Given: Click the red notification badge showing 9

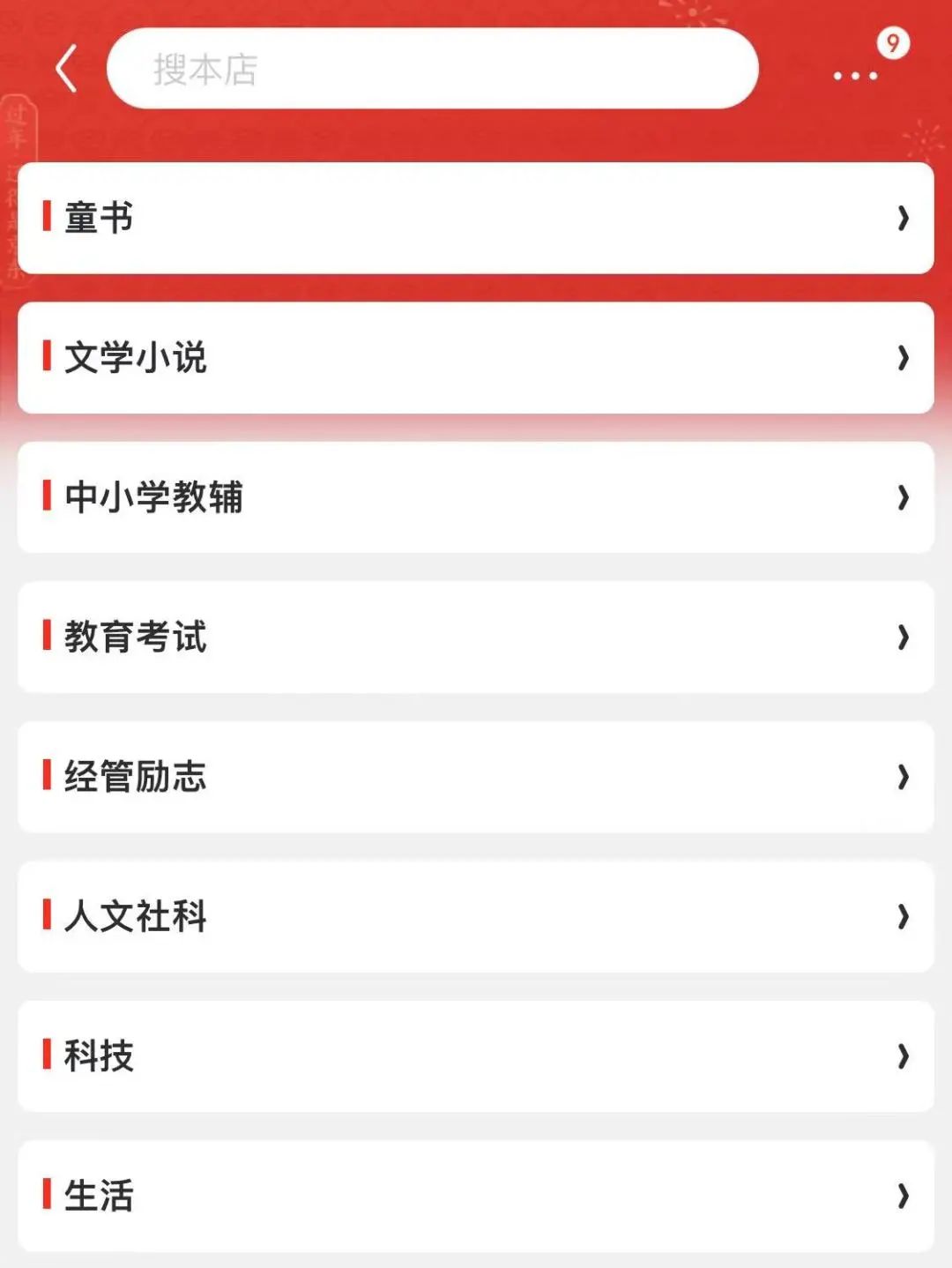Looking at the screenshot, I should [894, 42].
